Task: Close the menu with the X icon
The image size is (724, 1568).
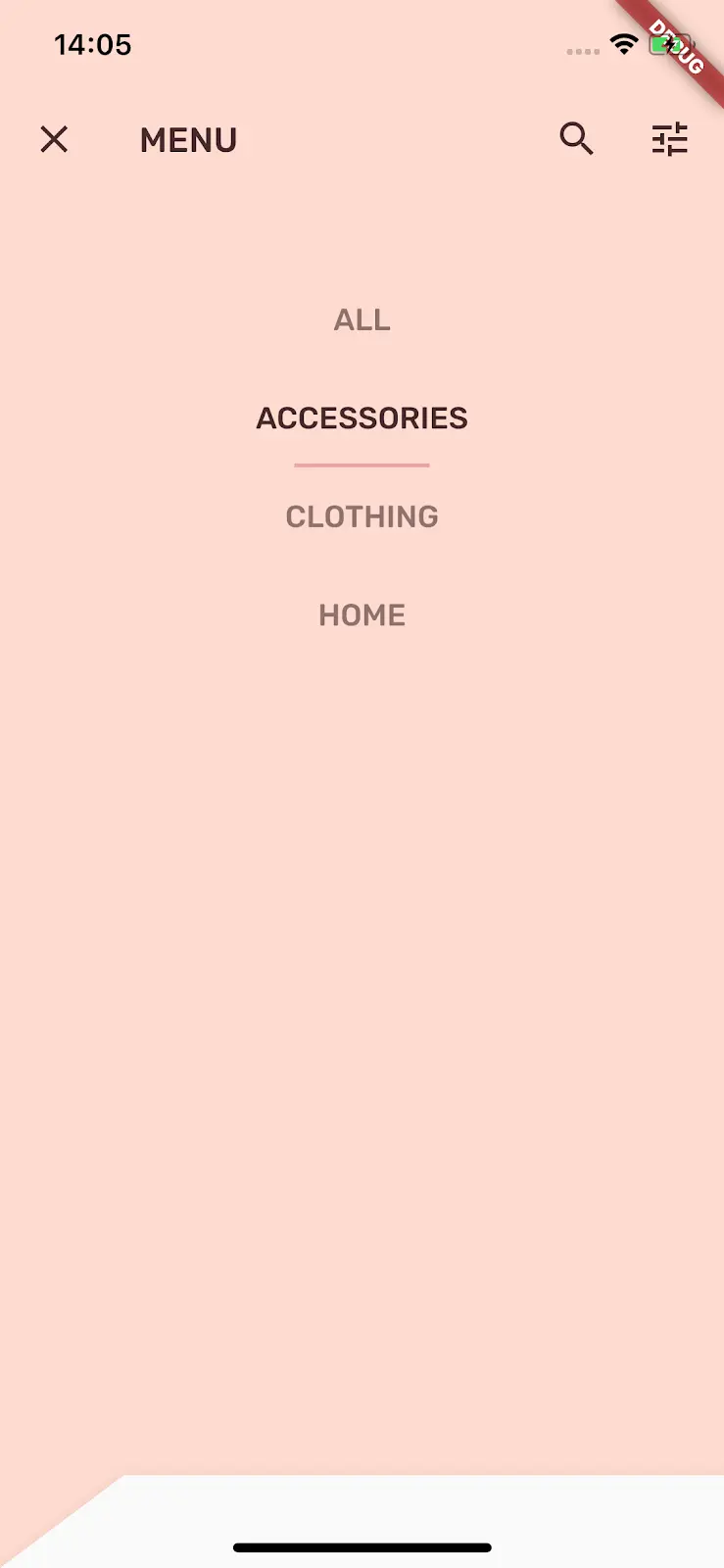Action: point(54,139)
